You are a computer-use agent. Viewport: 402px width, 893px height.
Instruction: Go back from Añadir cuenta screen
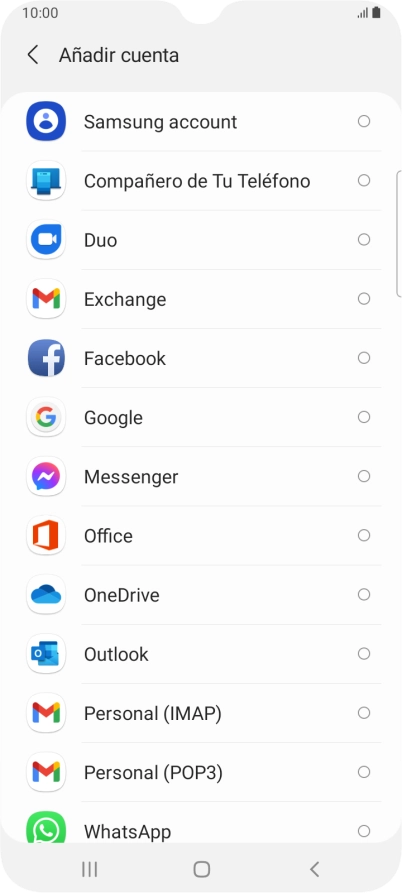coord(33,55)
